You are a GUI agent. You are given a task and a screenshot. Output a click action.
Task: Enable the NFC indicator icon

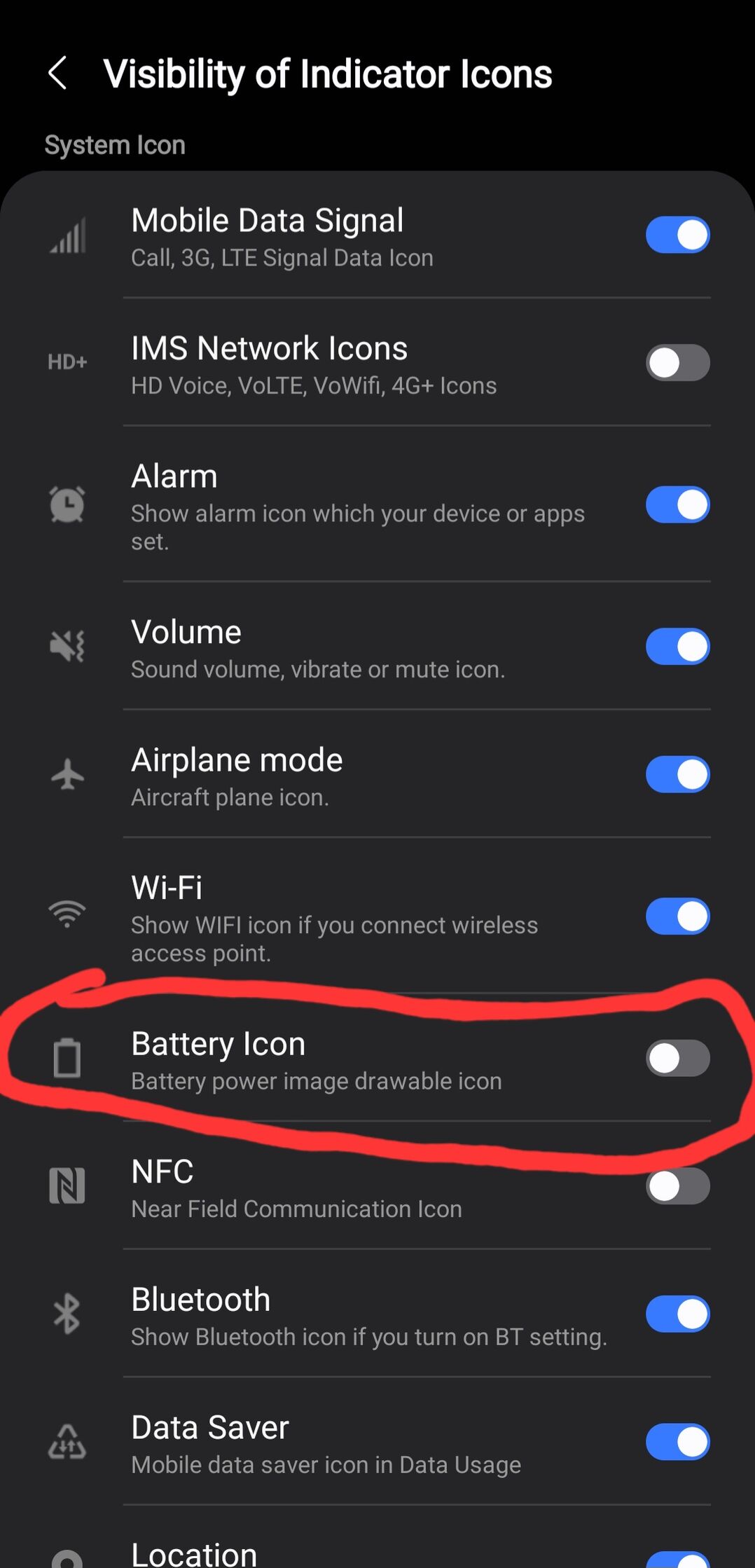[x=677, y=1186]
